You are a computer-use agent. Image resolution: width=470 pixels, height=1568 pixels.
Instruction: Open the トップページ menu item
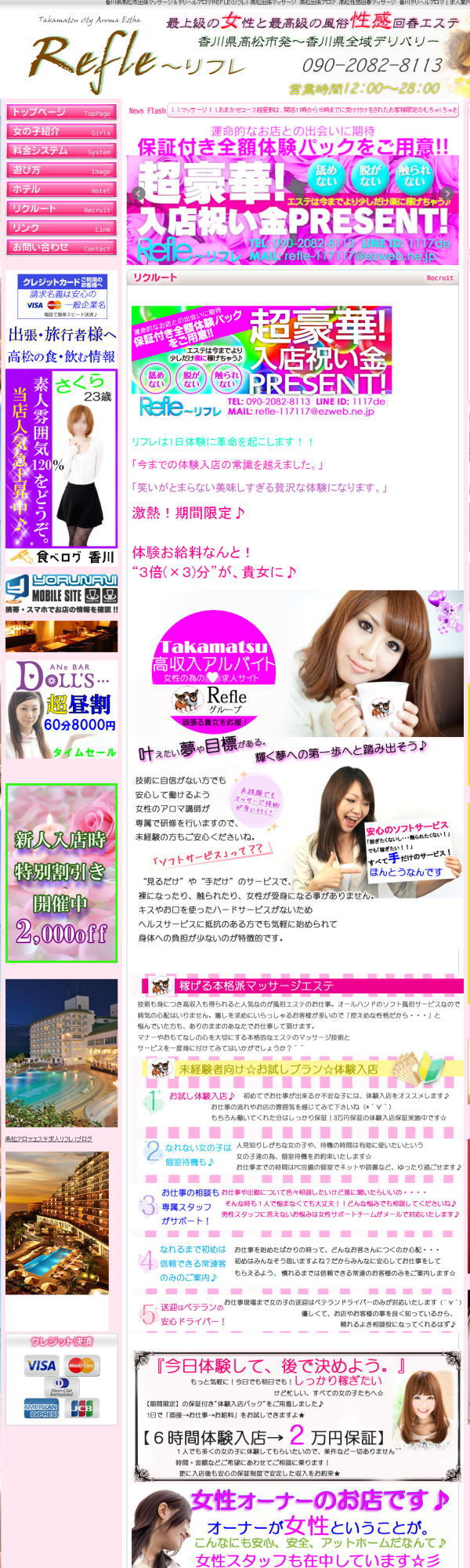click(x=61, y=113)
